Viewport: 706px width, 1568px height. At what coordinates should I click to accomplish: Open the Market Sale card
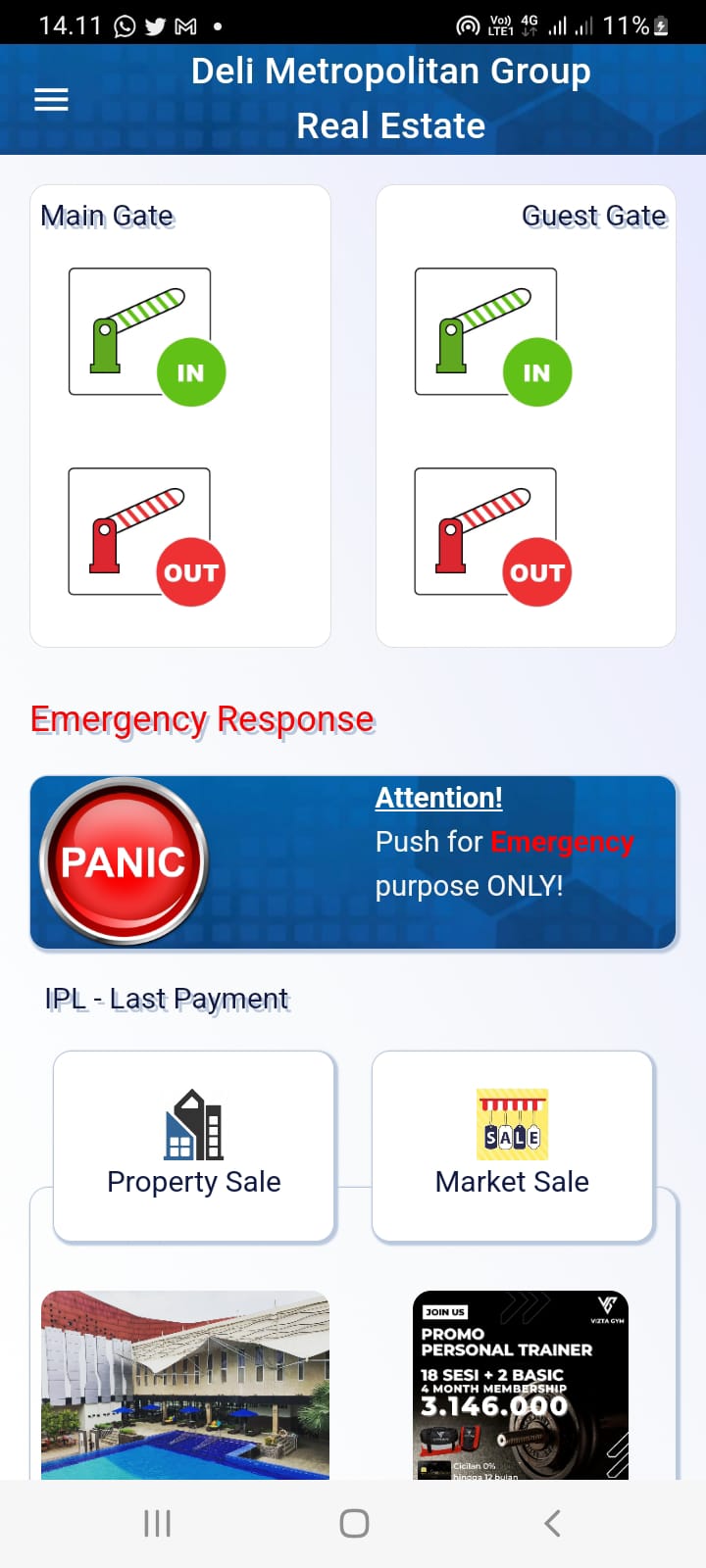click(x=512, y=1146)
